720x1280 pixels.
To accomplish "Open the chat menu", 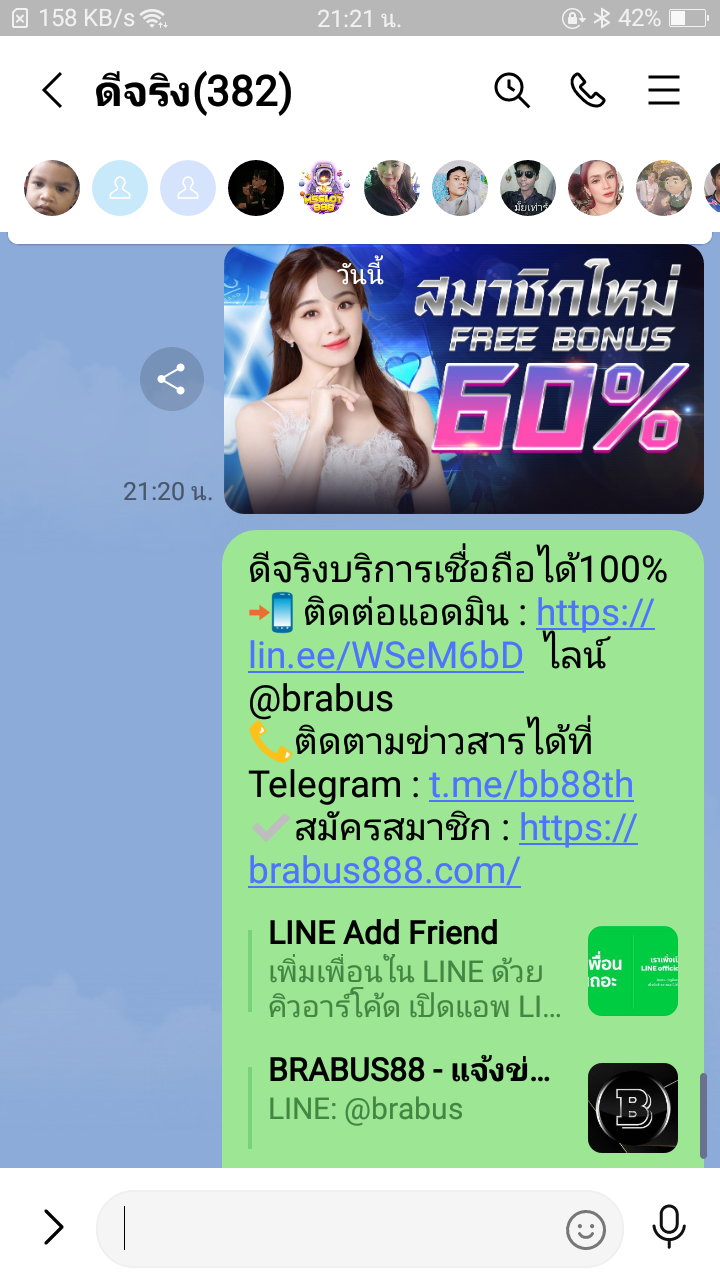I will pyautogui.click(x=663, y=91).
